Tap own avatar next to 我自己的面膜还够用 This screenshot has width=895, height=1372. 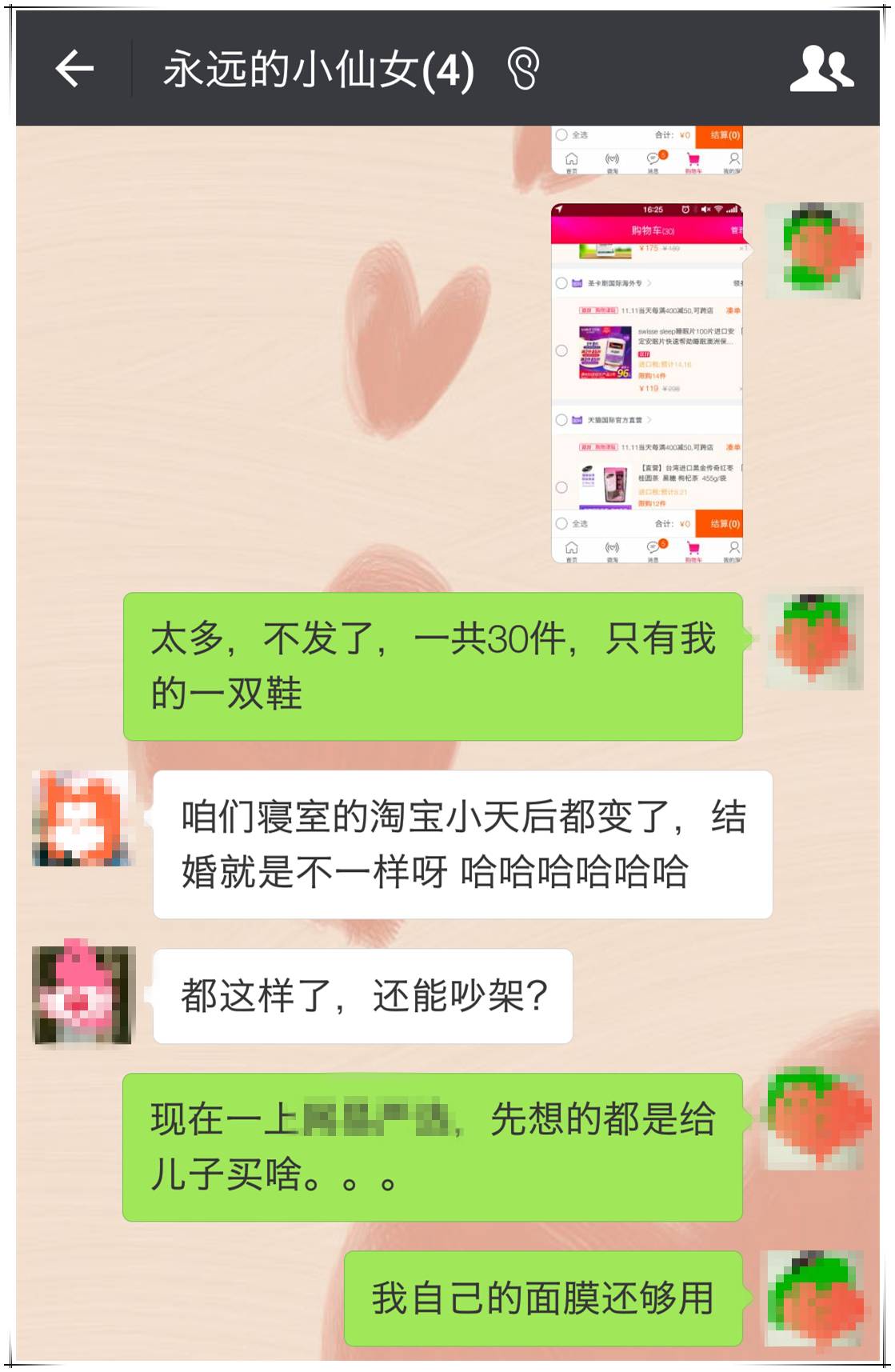coord(815,1298)
